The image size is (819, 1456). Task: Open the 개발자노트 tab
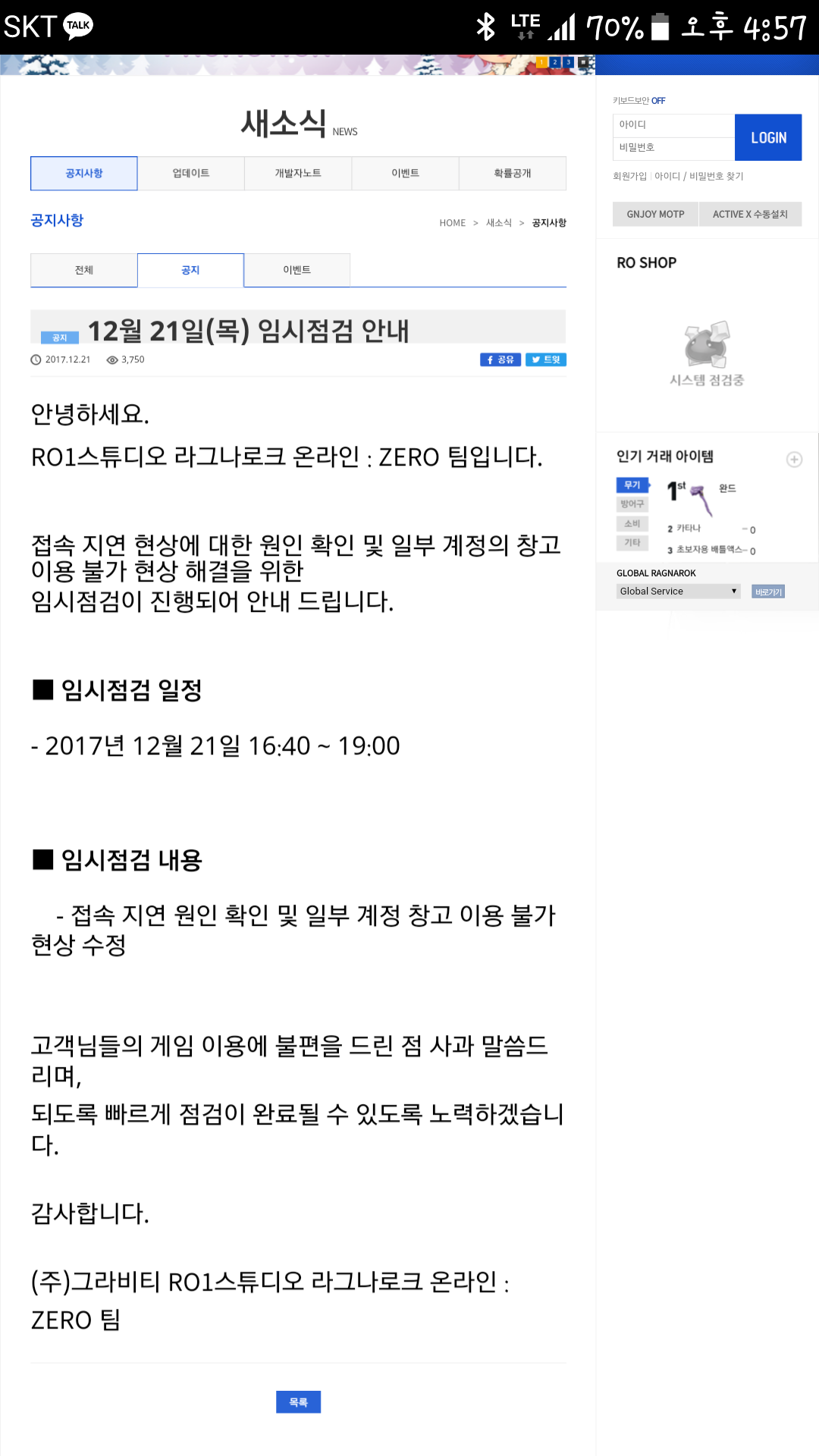point(298,173)
